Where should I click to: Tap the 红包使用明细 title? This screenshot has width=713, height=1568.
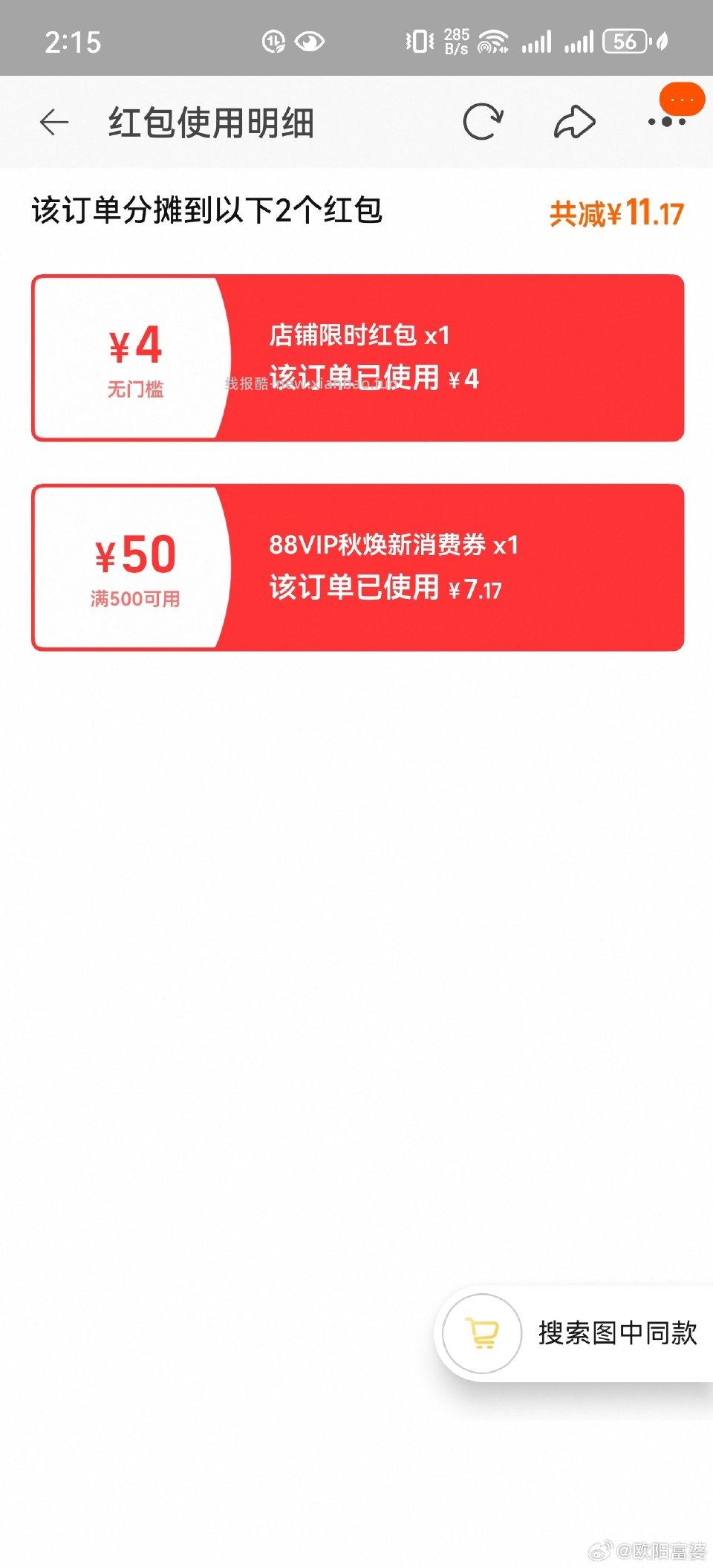tap(210, 122)
